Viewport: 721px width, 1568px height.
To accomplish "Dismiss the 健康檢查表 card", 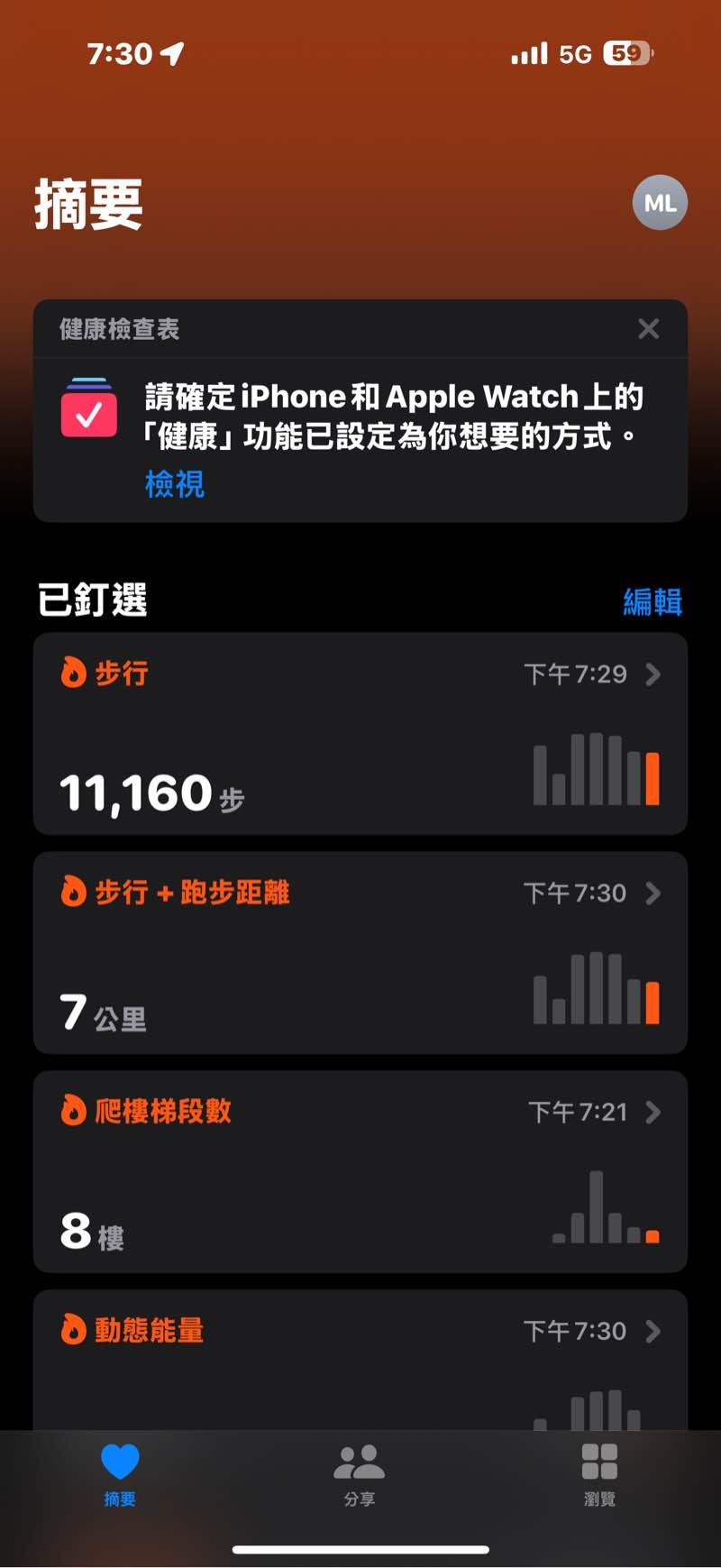I will coord(648,329).
